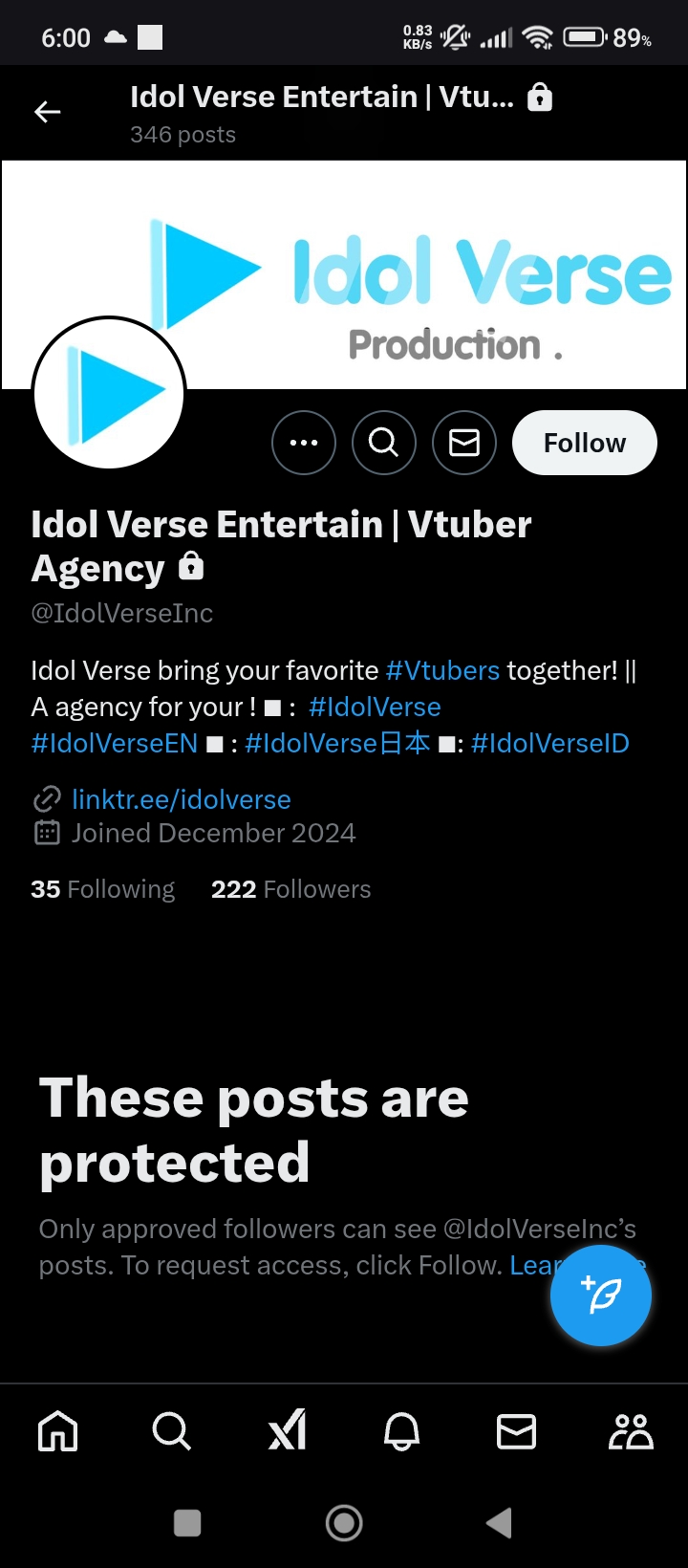View the 35 Following list
This screenshot has height=1568, width=688.
(x=103, y=889)
